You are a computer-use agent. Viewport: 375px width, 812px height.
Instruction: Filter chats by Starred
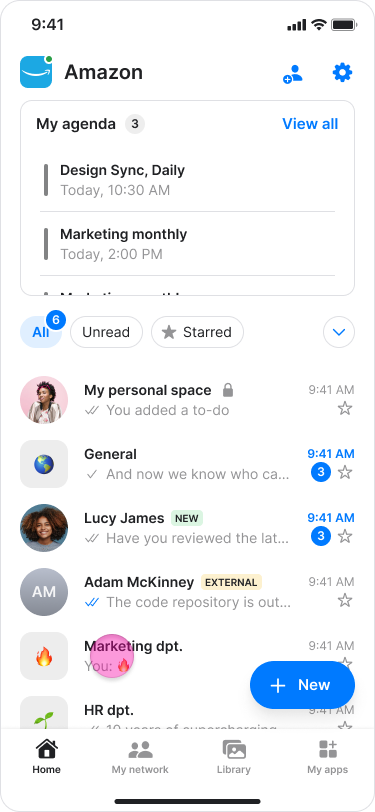pyautogui.click(x=197, y=332)
